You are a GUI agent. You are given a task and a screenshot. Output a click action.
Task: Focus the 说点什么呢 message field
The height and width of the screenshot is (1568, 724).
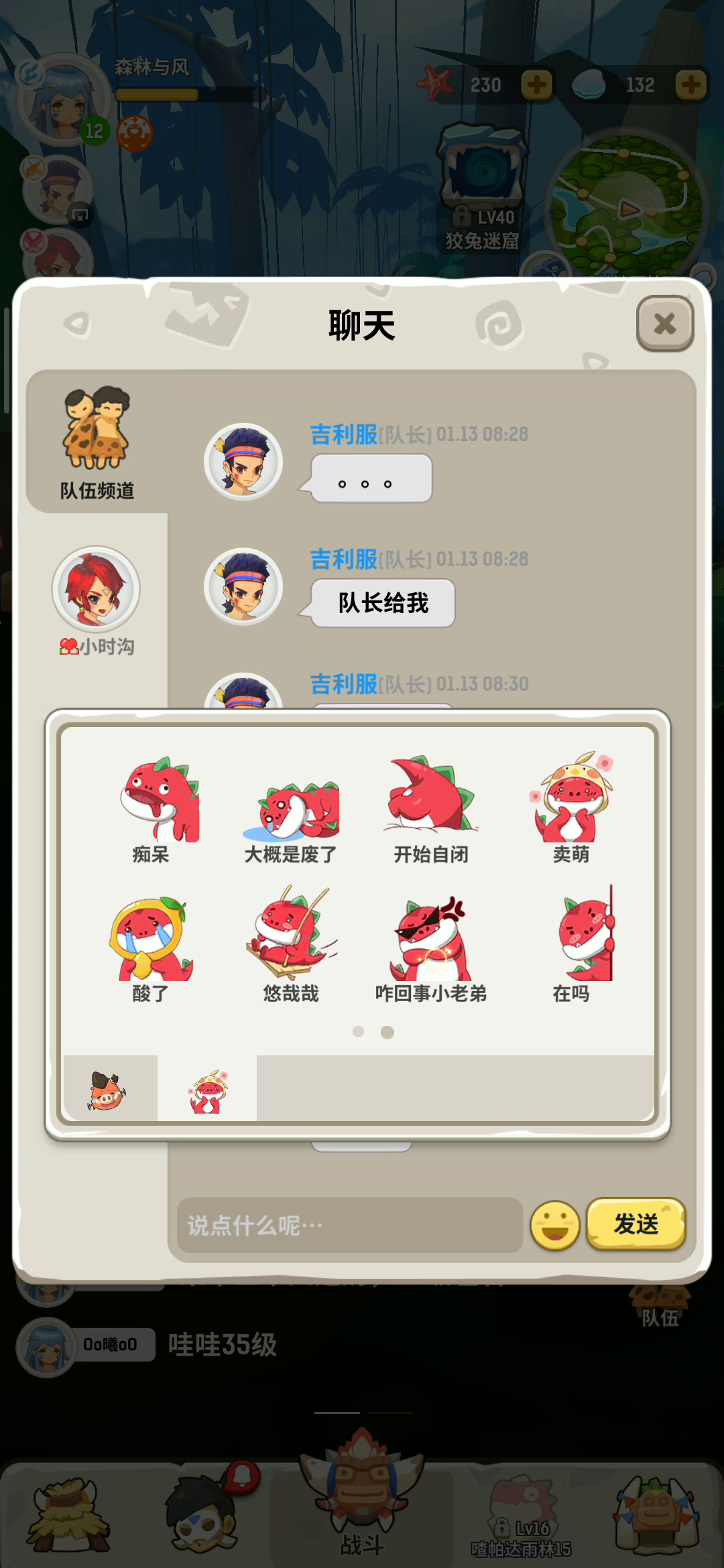click(349, 1225)
